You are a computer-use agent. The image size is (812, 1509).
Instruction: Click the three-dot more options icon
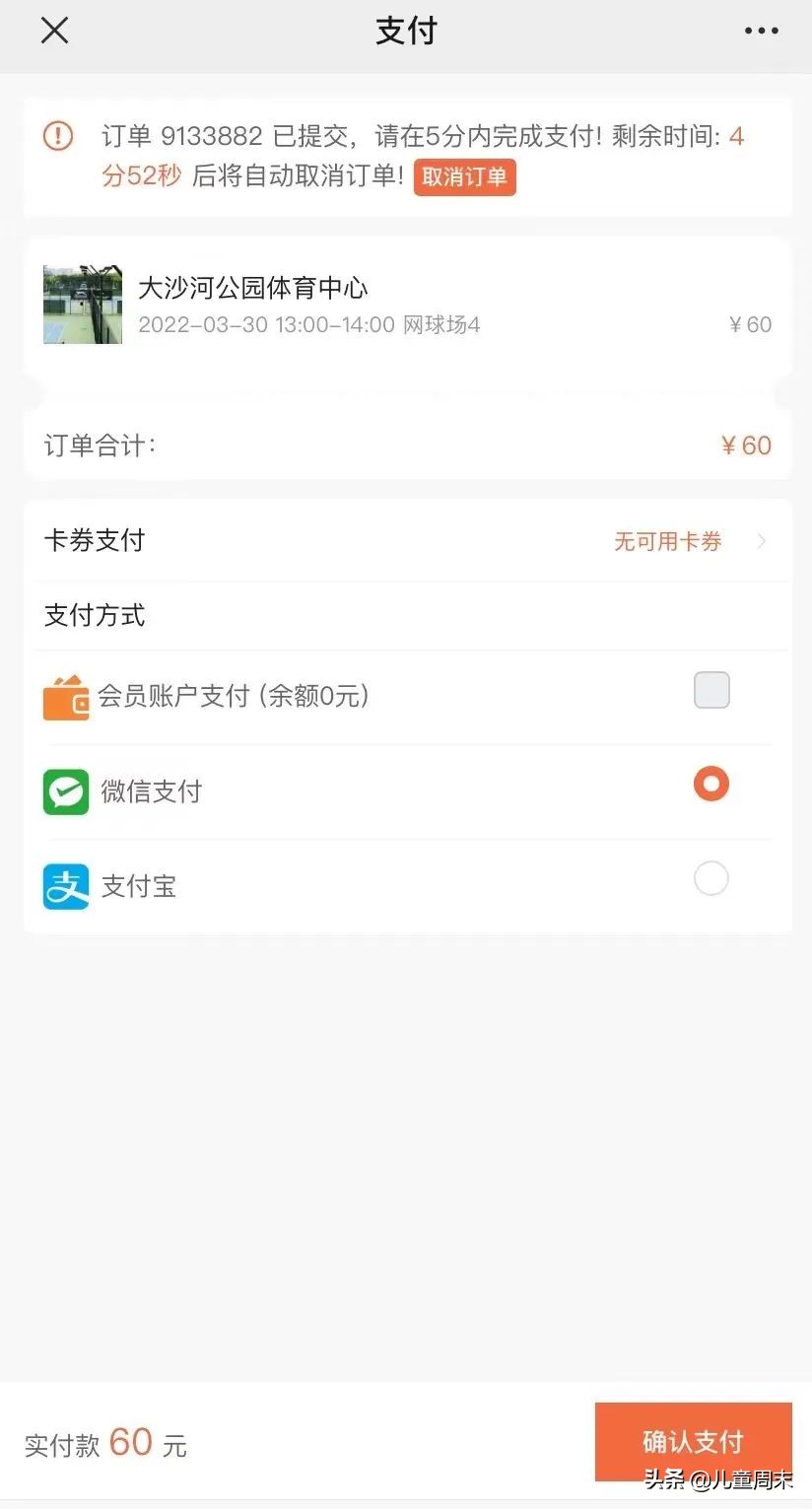pyautogui.click(x=760, y=31)
